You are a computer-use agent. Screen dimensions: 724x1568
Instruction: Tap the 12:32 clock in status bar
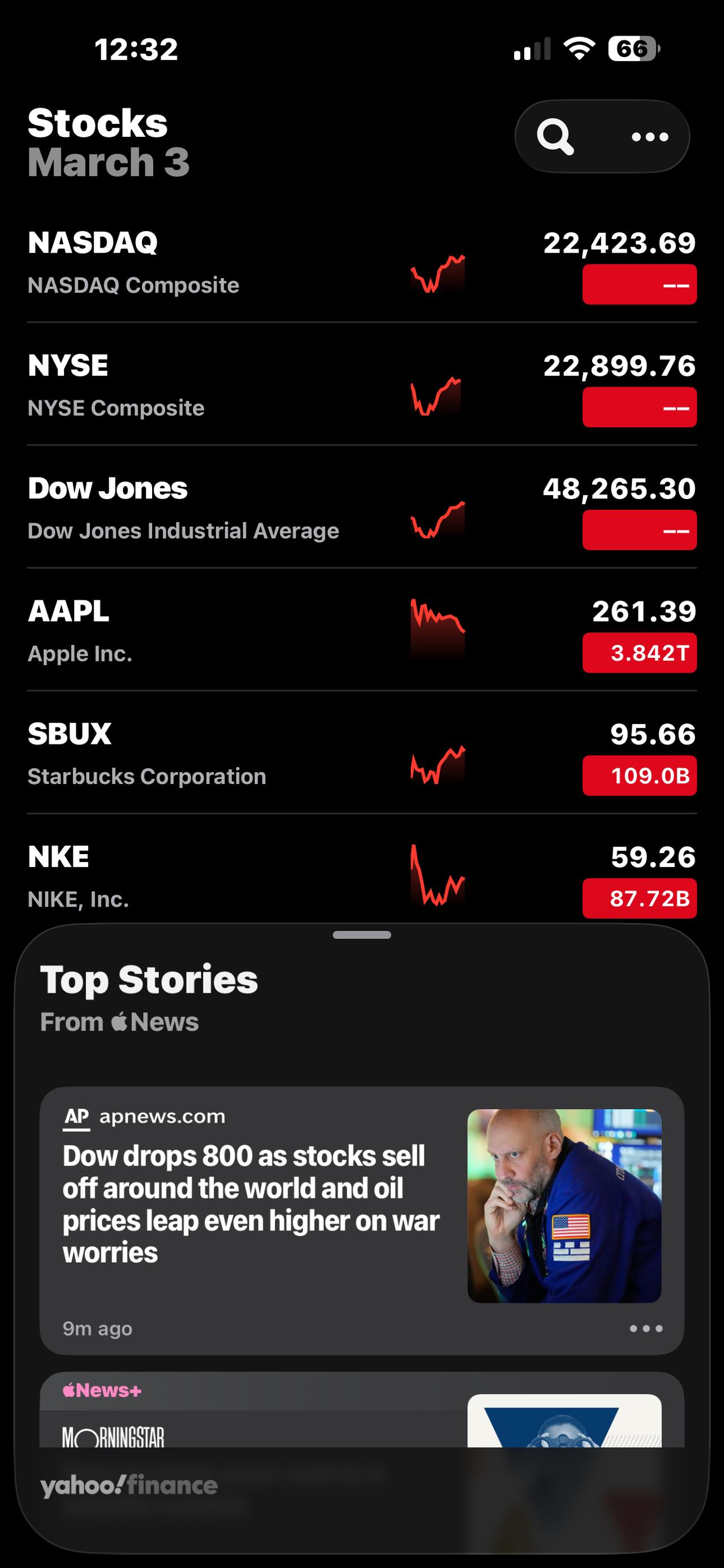point(135,50)
